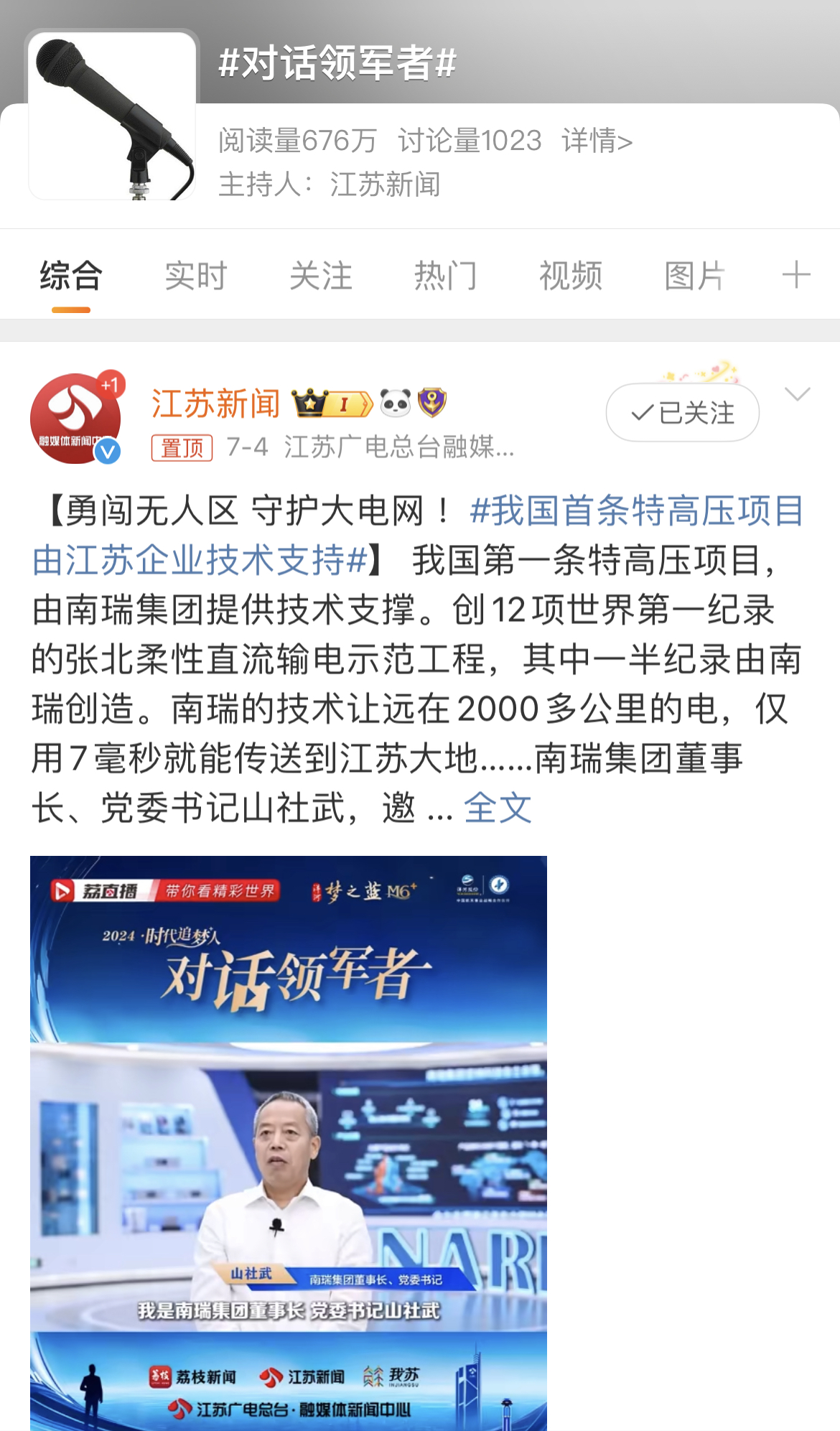Switch to the 综合 tab

click(x=70, y=276)
